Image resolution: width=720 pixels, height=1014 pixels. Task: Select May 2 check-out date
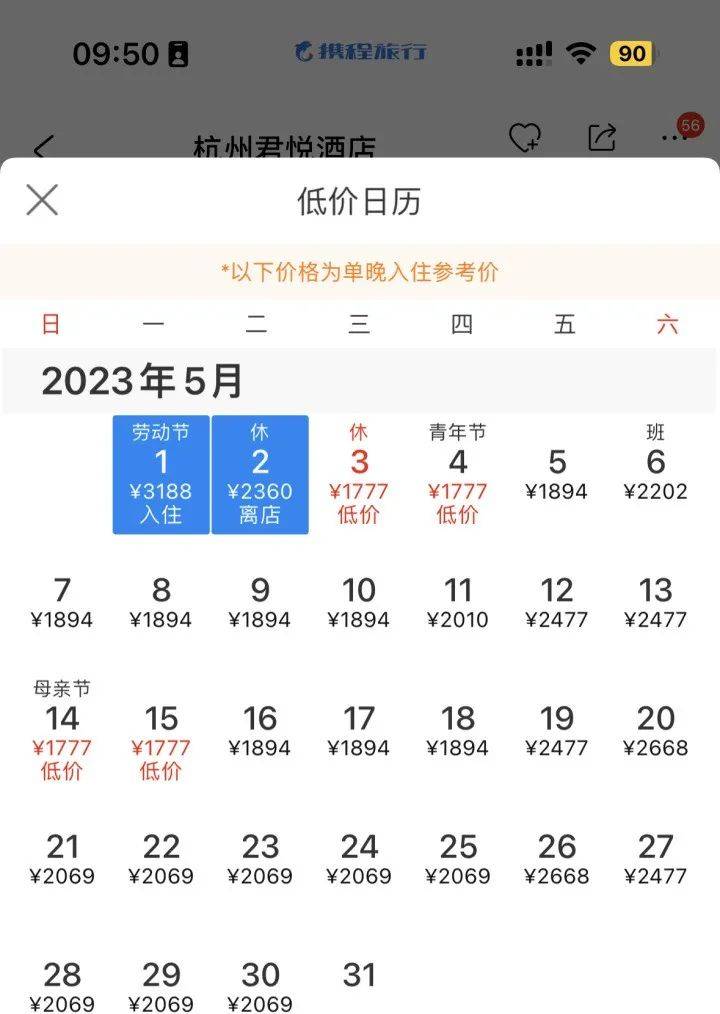click(x=260, y=474)
